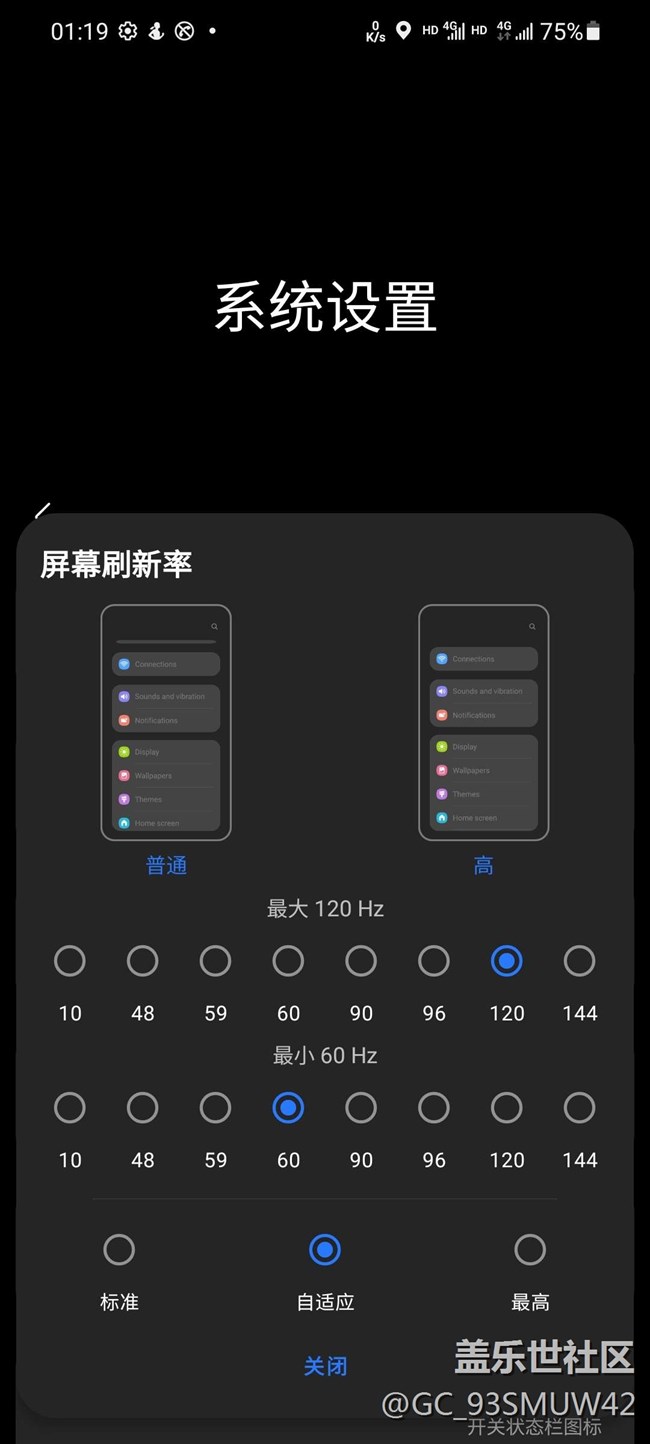
Task: Select 144 Hz as maximum refresh rate
Action: (x=580, y=961)
